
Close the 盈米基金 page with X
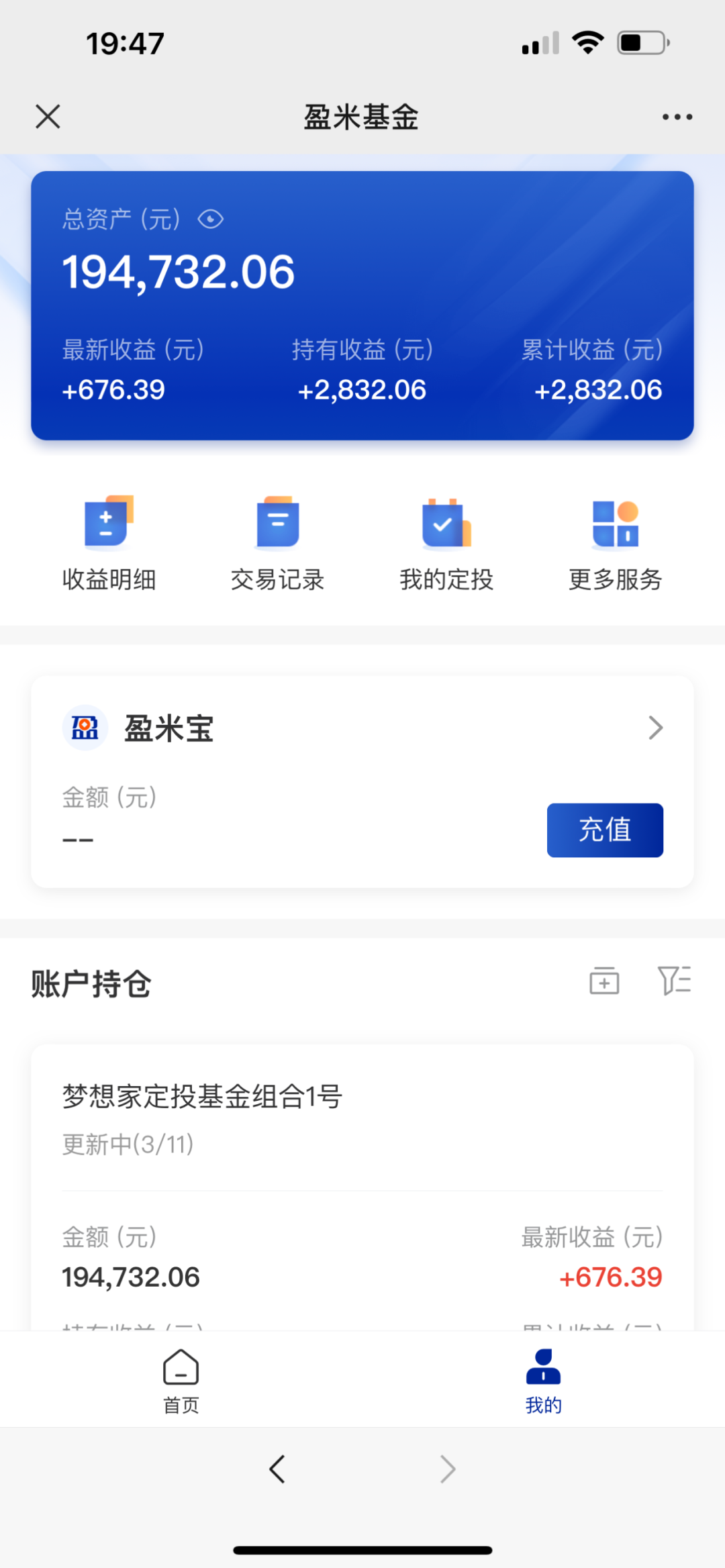click(48, 116)
